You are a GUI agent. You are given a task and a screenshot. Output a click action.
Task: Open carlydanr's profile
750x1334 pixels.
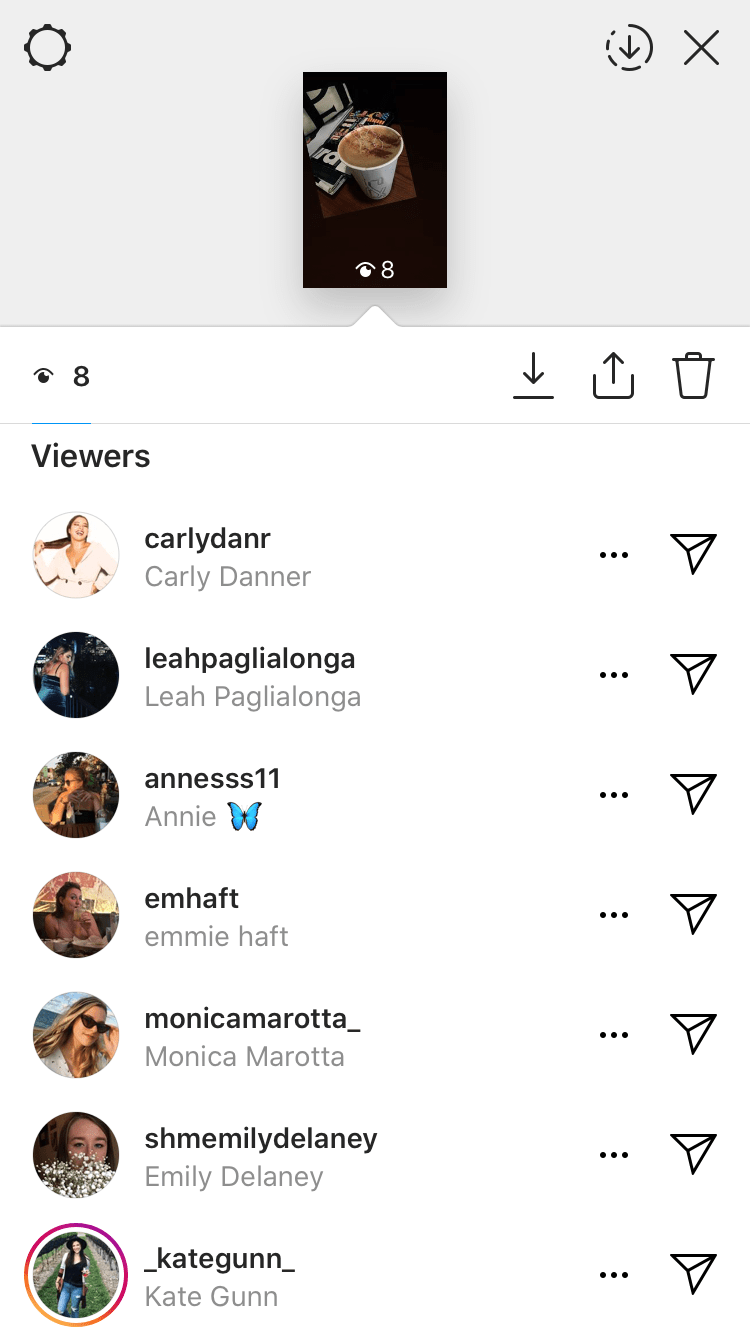(x=208, y=539)
